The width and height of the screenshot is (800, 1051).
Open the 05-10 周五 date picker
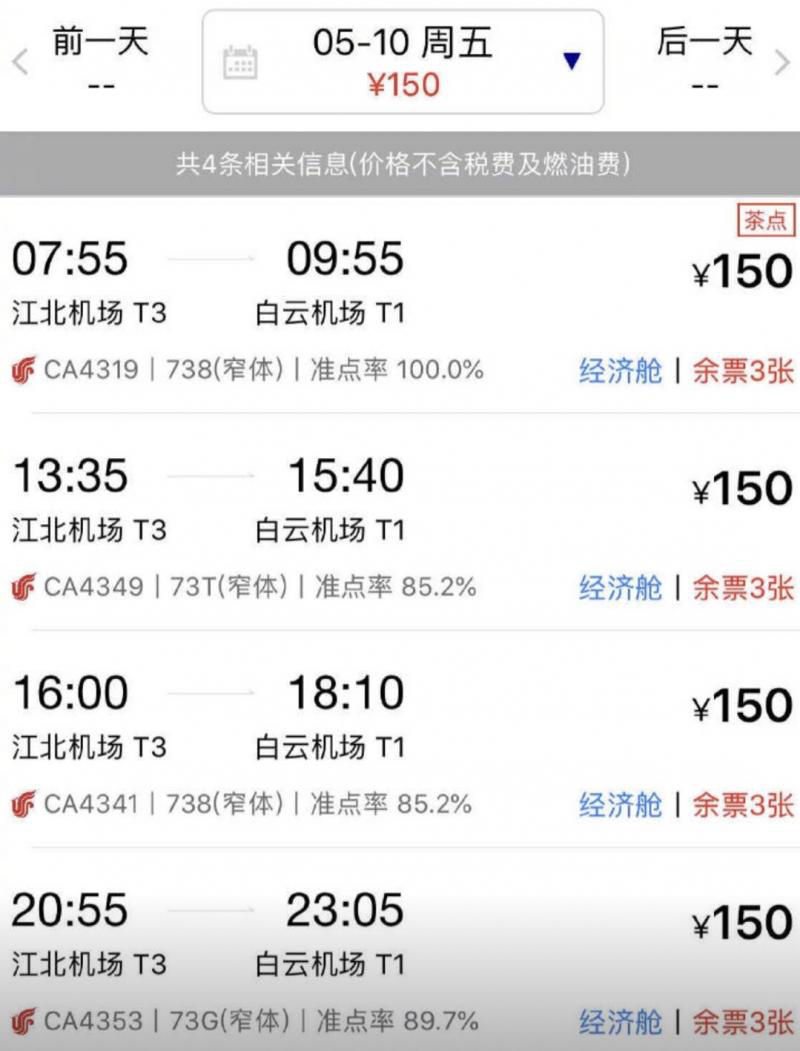coord(403,62)
